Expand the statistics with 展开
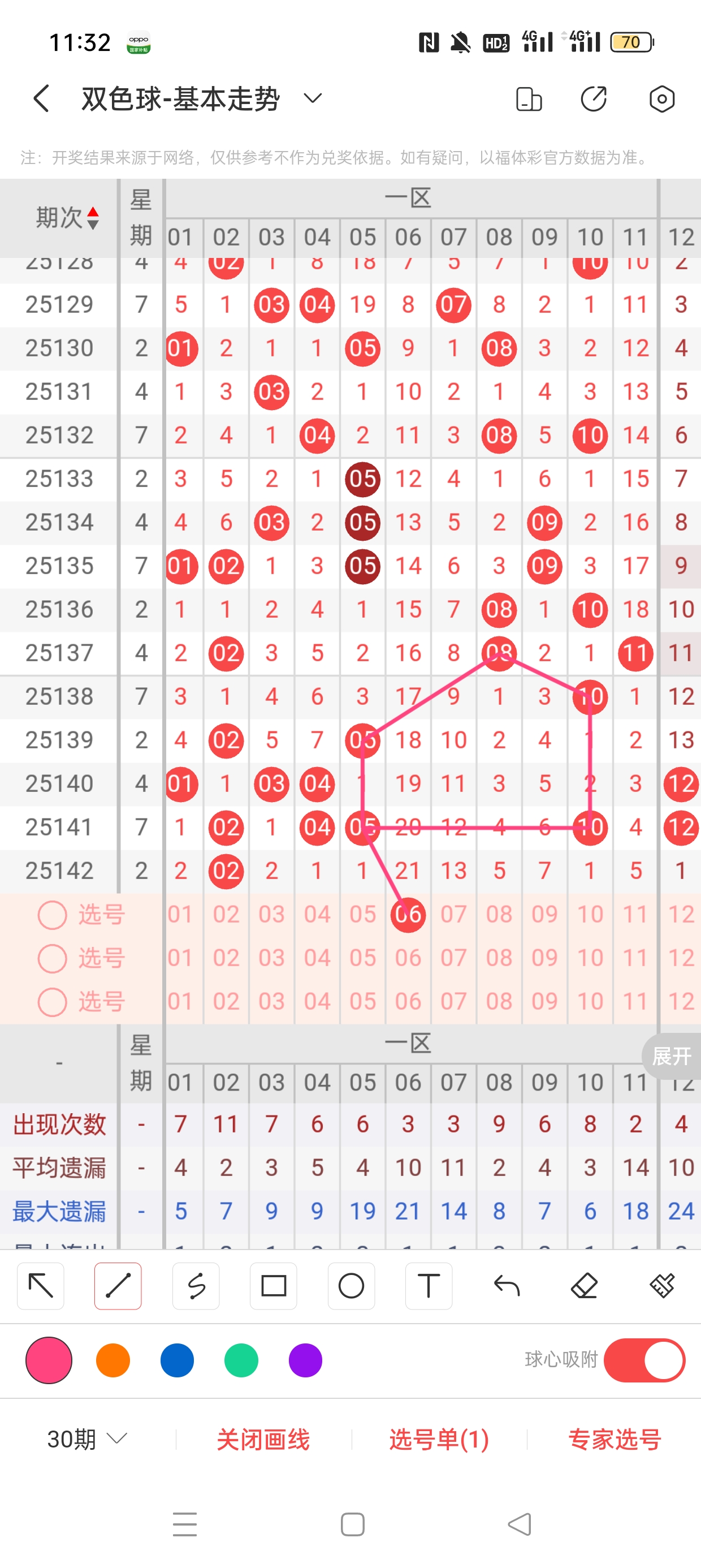Image resolution: width=701 pixels, height=1568 pixels. point(672,1056)
